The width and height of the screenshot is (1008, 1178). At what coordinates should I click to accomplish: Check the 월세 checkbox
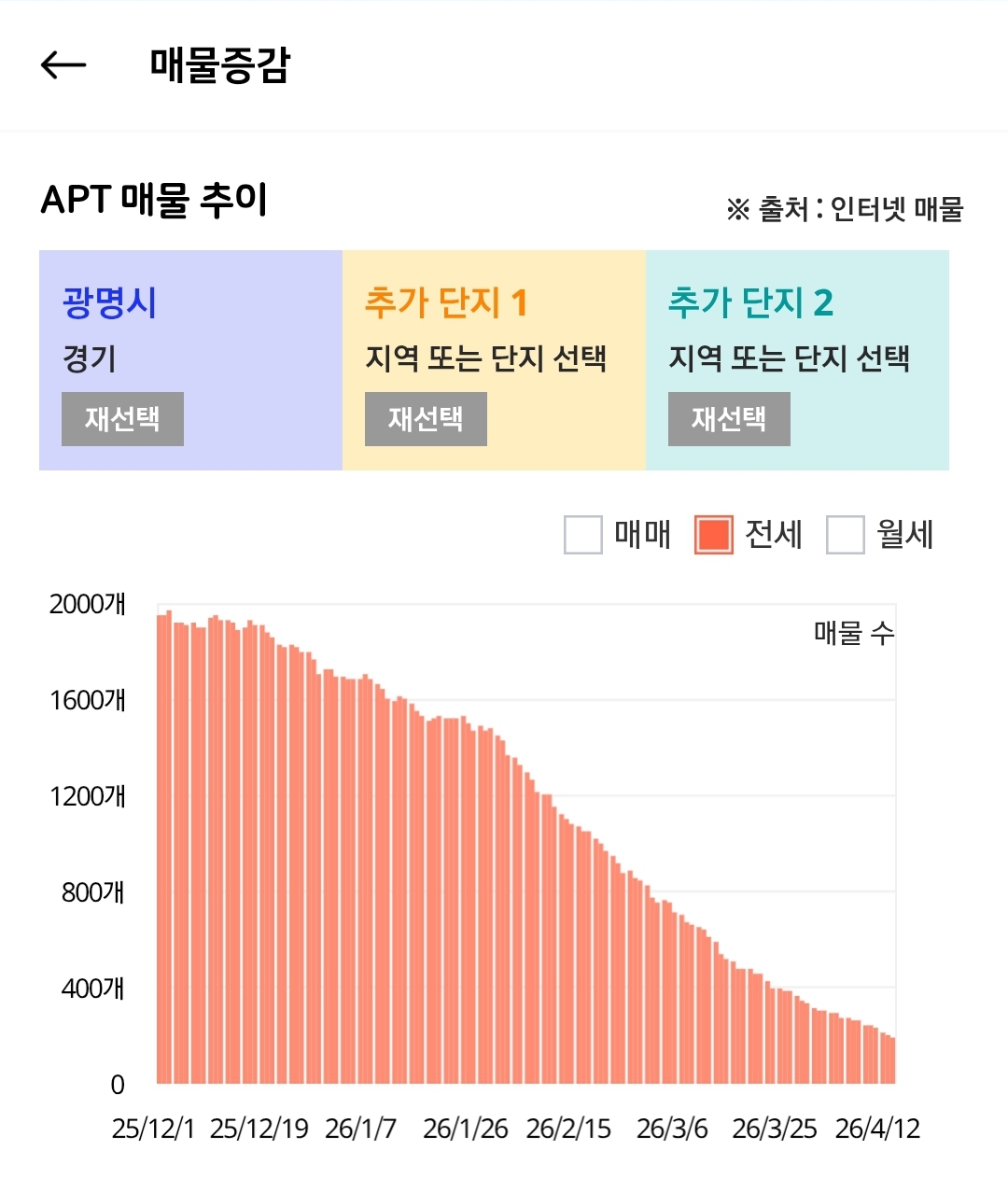click(x=846, y=535)
